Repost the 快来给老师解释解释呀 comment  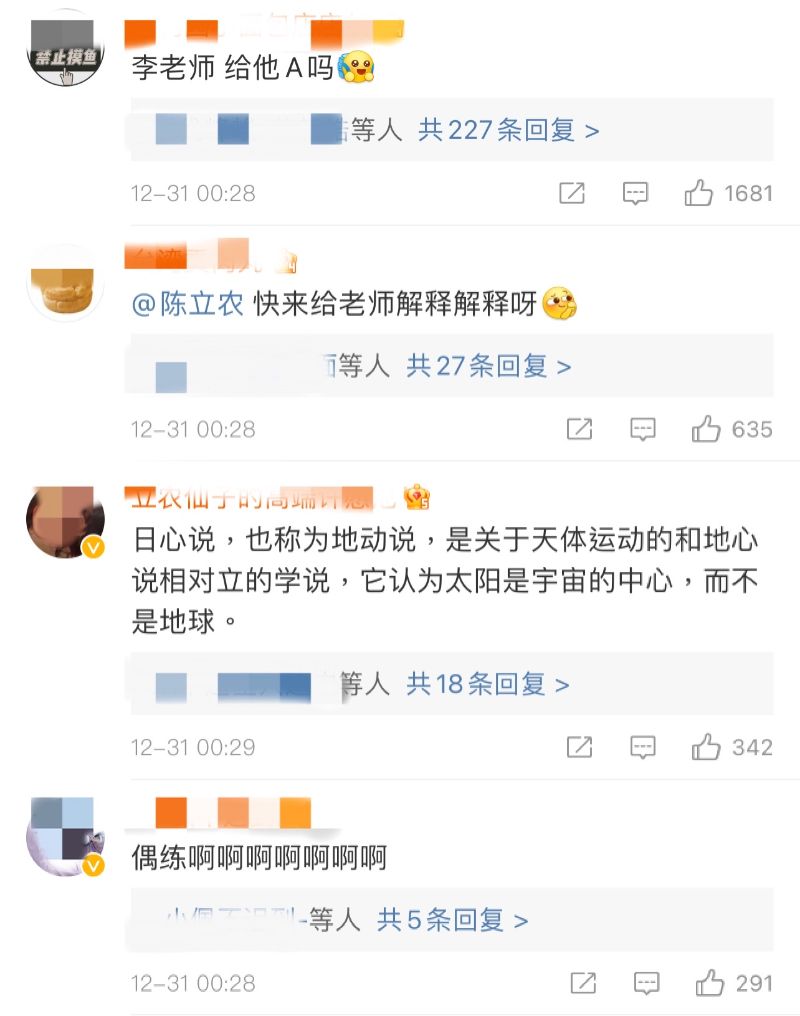coord(579,429)
